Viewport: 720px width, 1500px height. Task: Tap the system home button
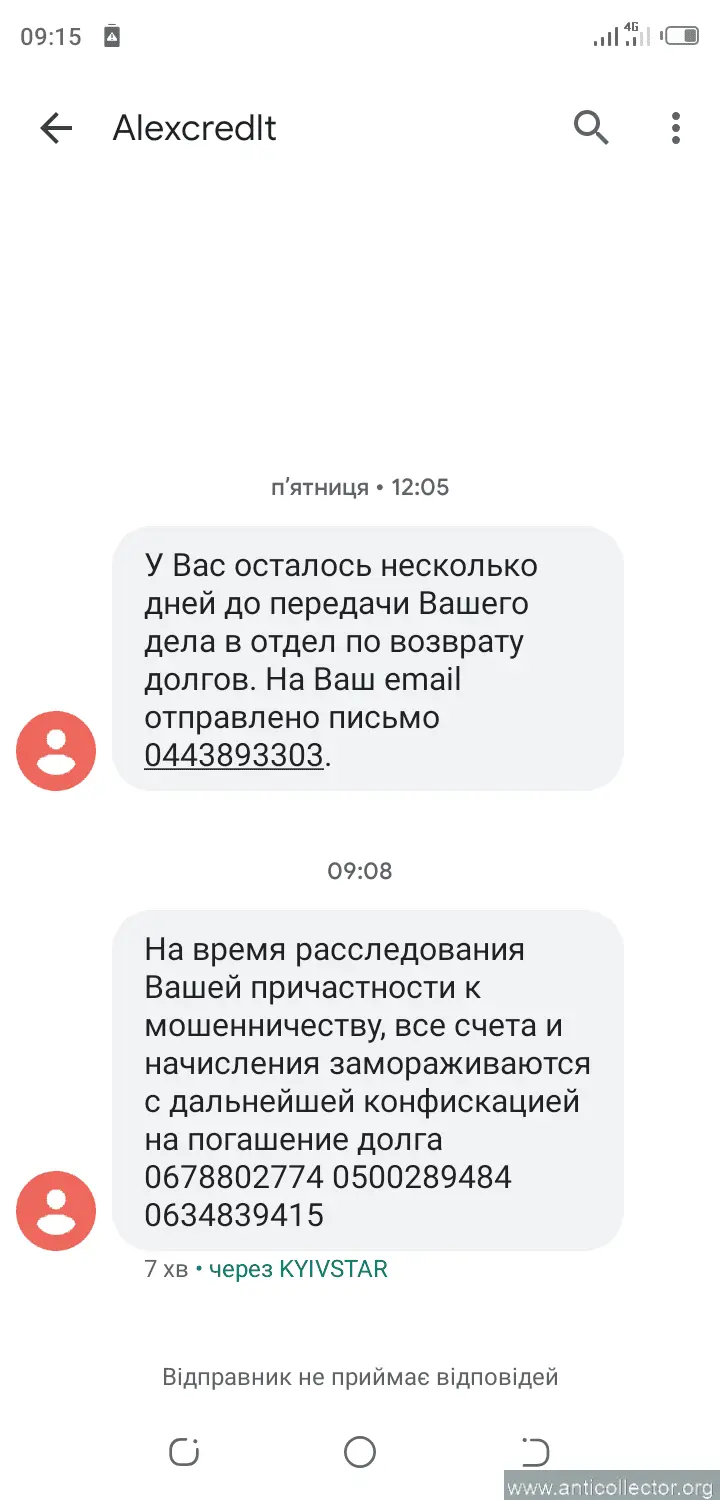360,1451
